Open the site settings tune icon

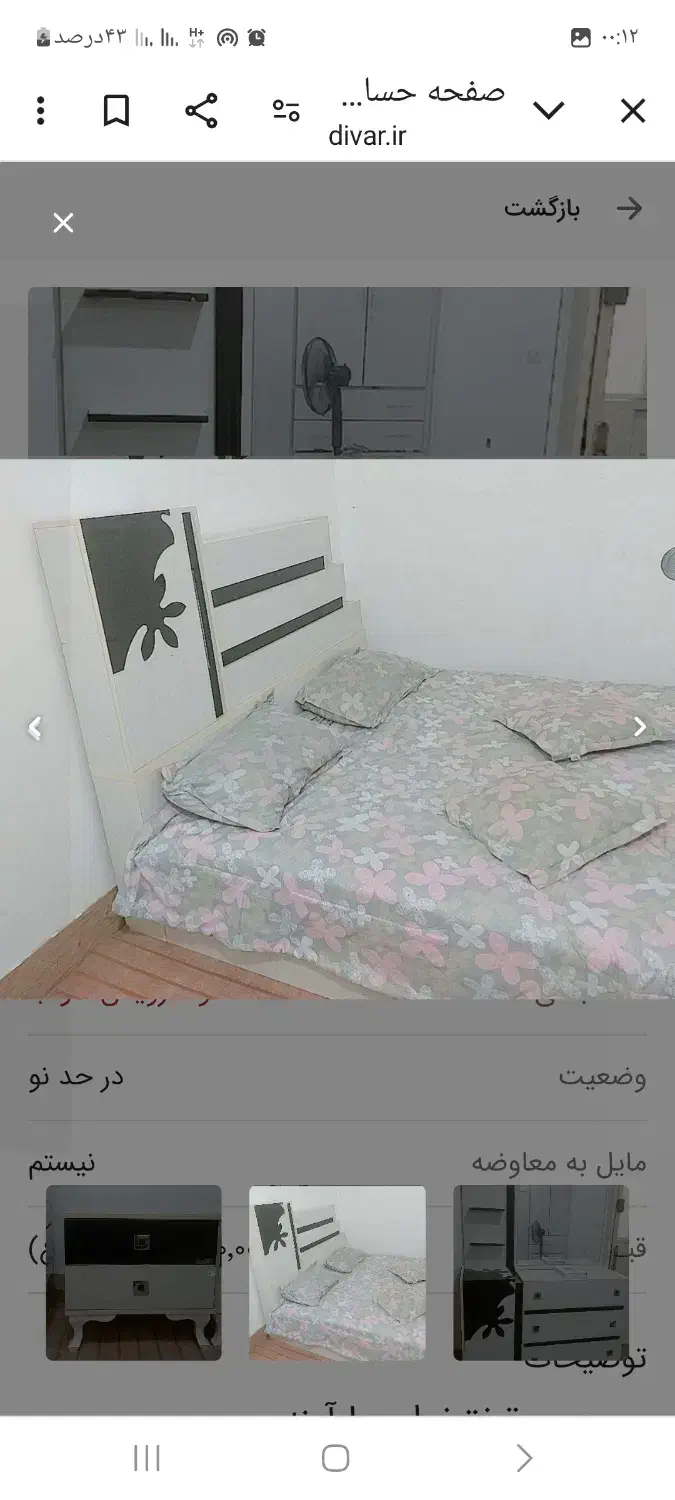click(x=286, y=111)
